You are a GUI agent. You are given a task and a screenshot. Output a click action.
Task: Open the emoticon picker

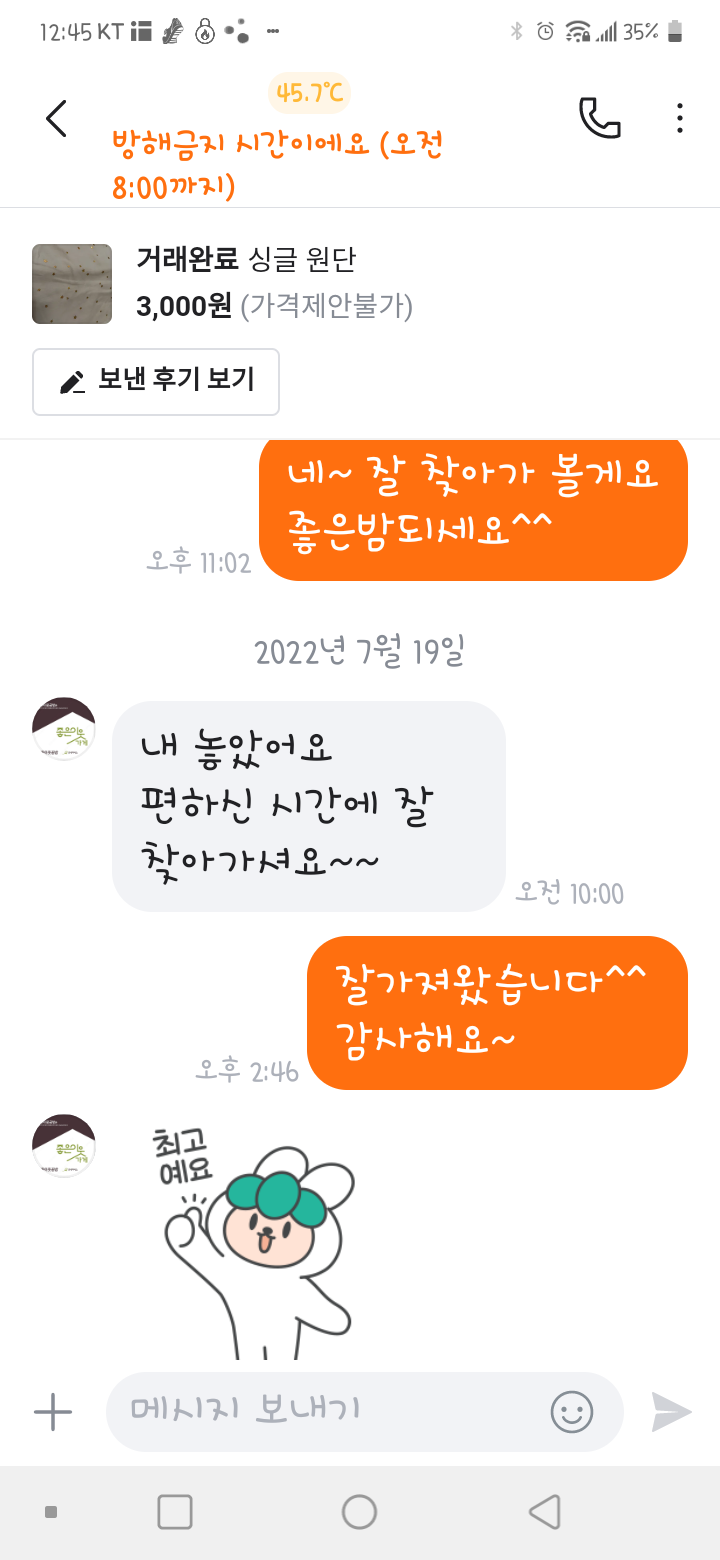[x=572, y=1412]
